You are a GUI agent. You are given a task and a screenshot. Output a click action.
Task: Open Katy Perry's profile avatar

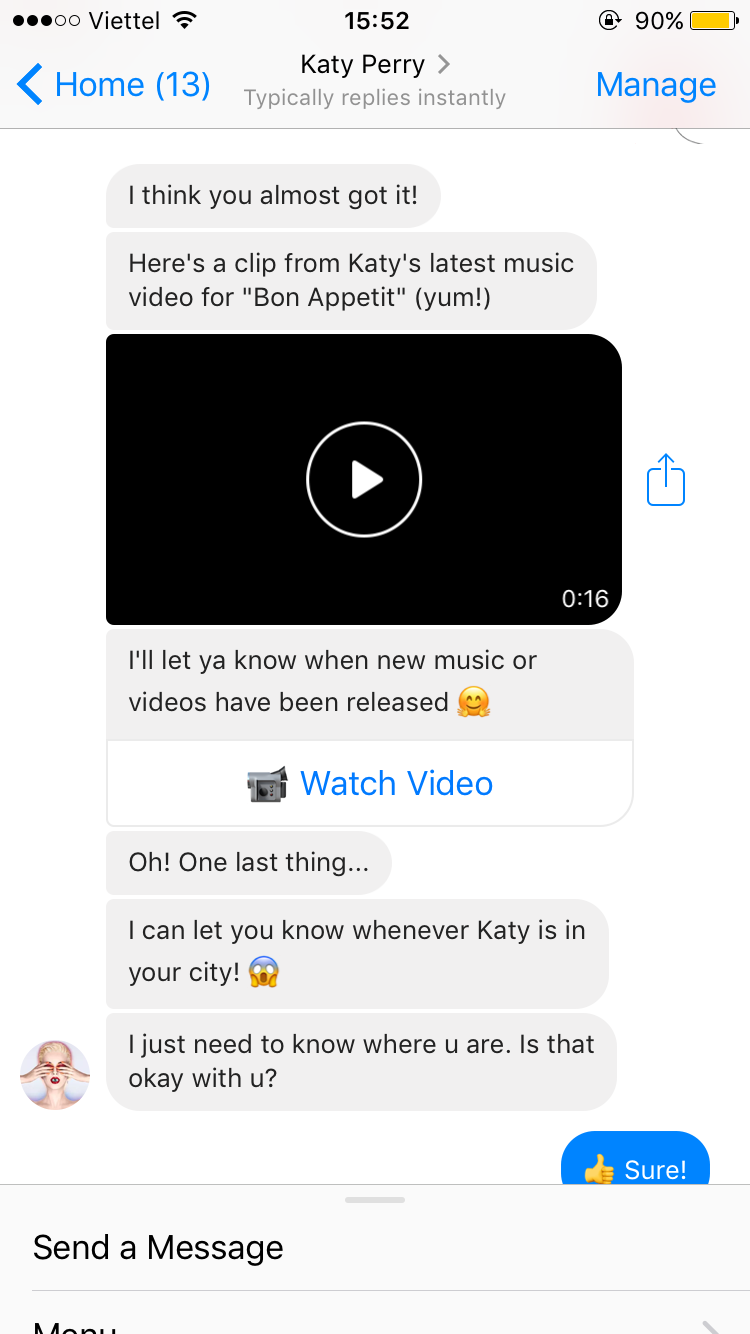click(55, 1075)
